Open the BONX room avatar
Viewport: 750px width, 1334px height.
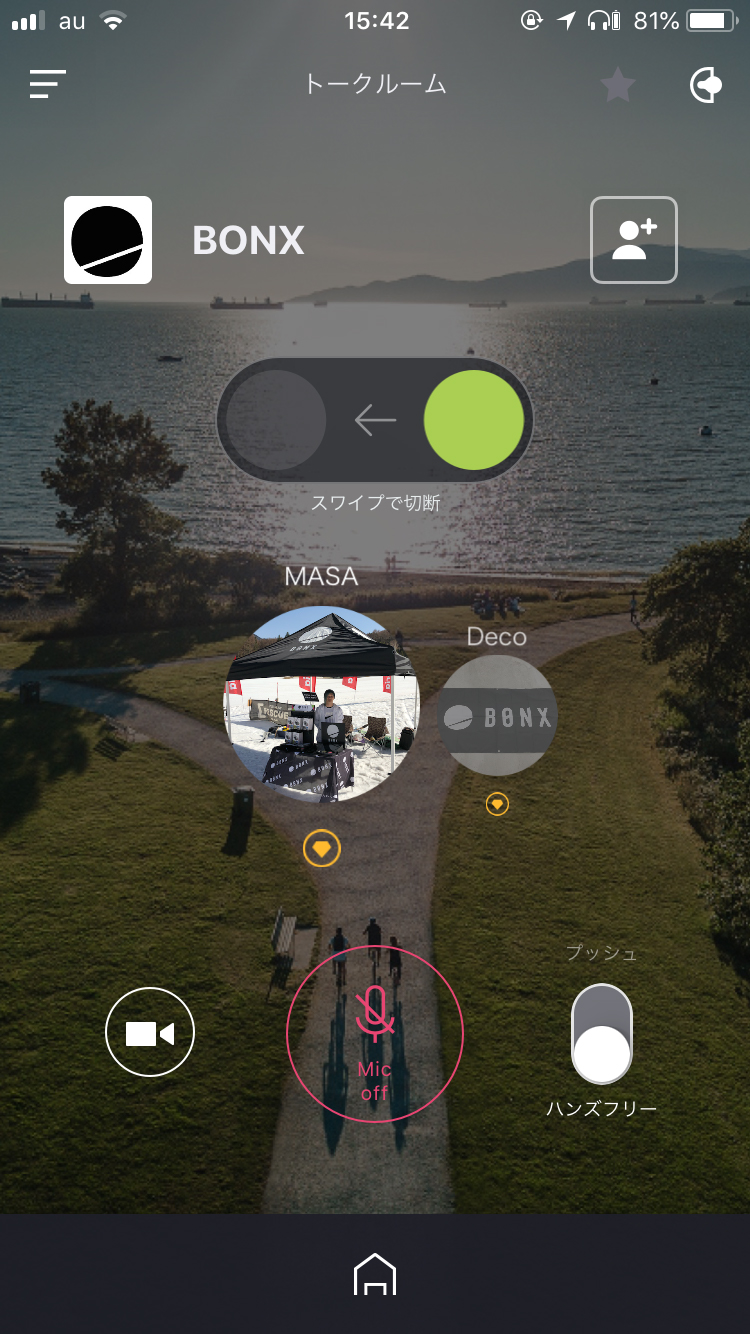108,240
